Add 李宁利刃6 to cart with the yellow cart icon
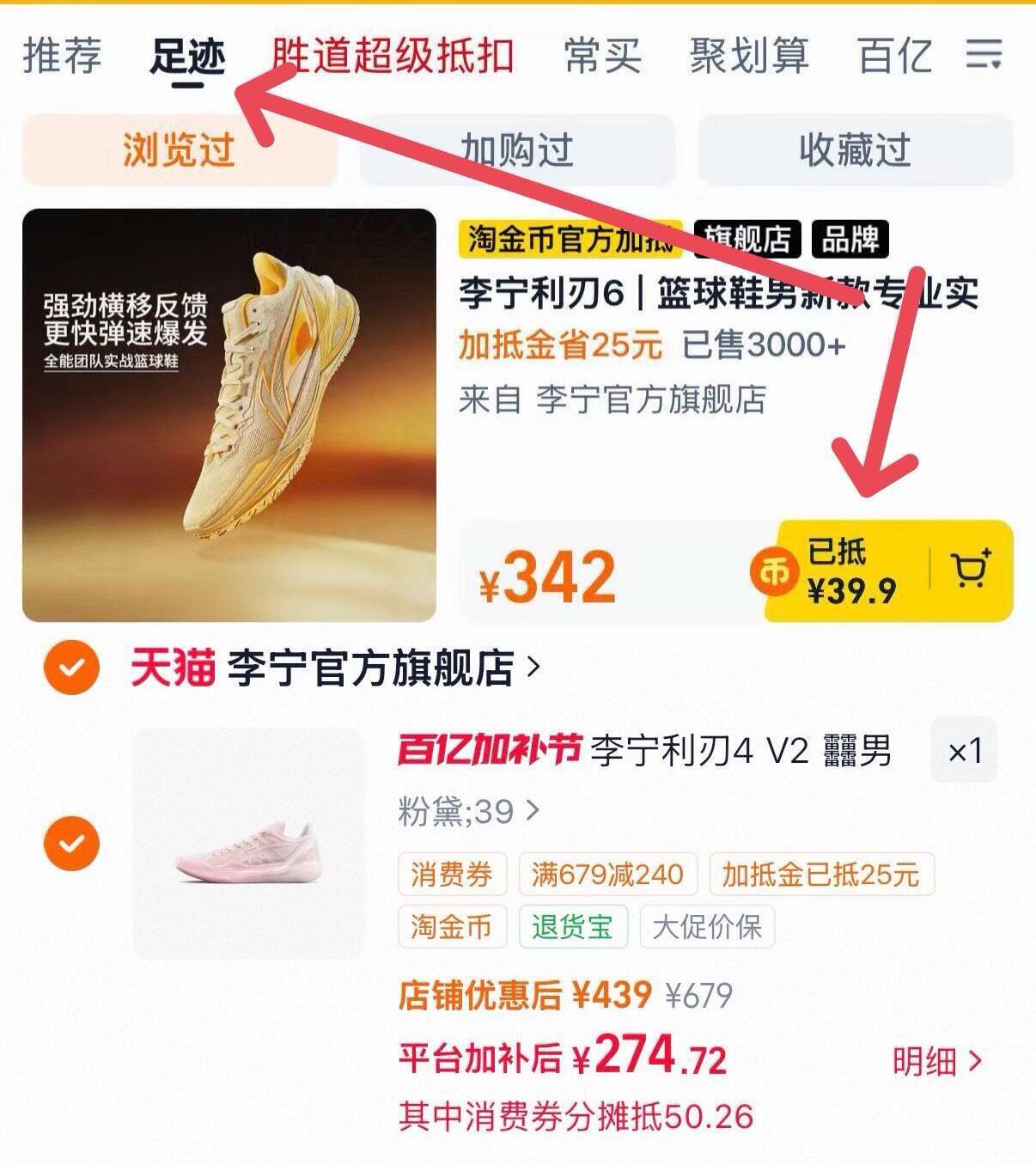The width and height of the screenshot is (1036, 1165). [x=971, y=570]
